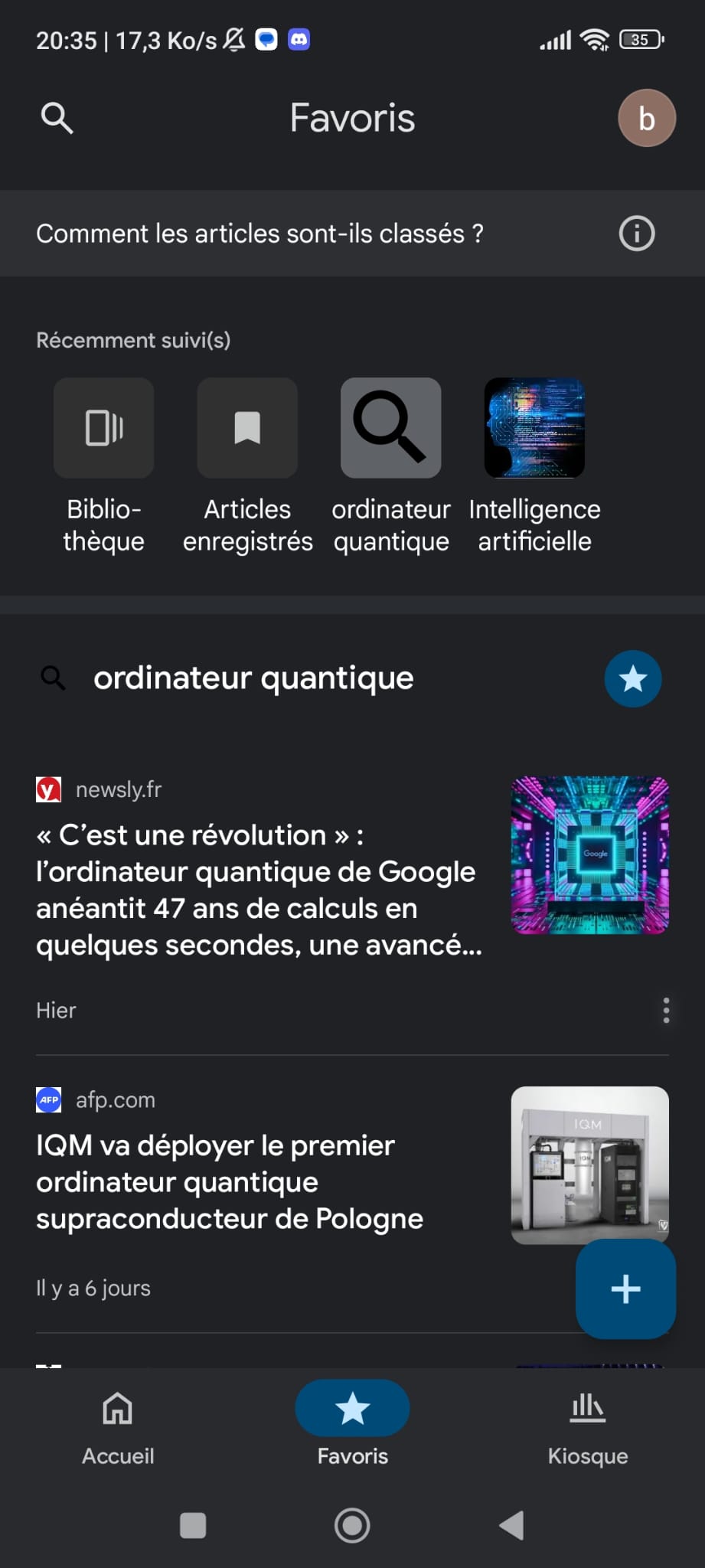Open the three-dot menu on the newsly.fr article
The image size is (705, 1568).
tap(665, 1011)
